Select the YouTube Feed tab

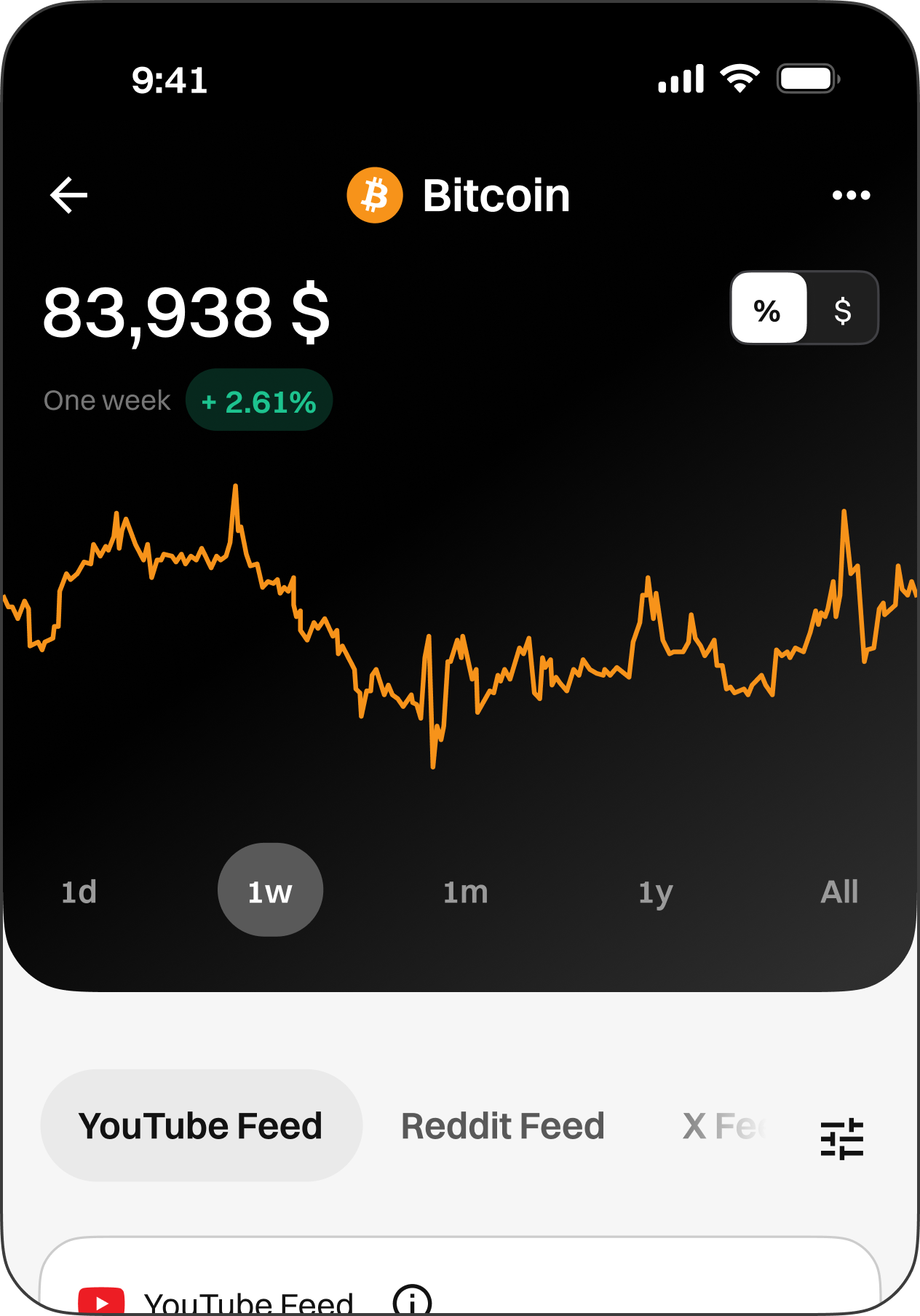[201, 1125]
